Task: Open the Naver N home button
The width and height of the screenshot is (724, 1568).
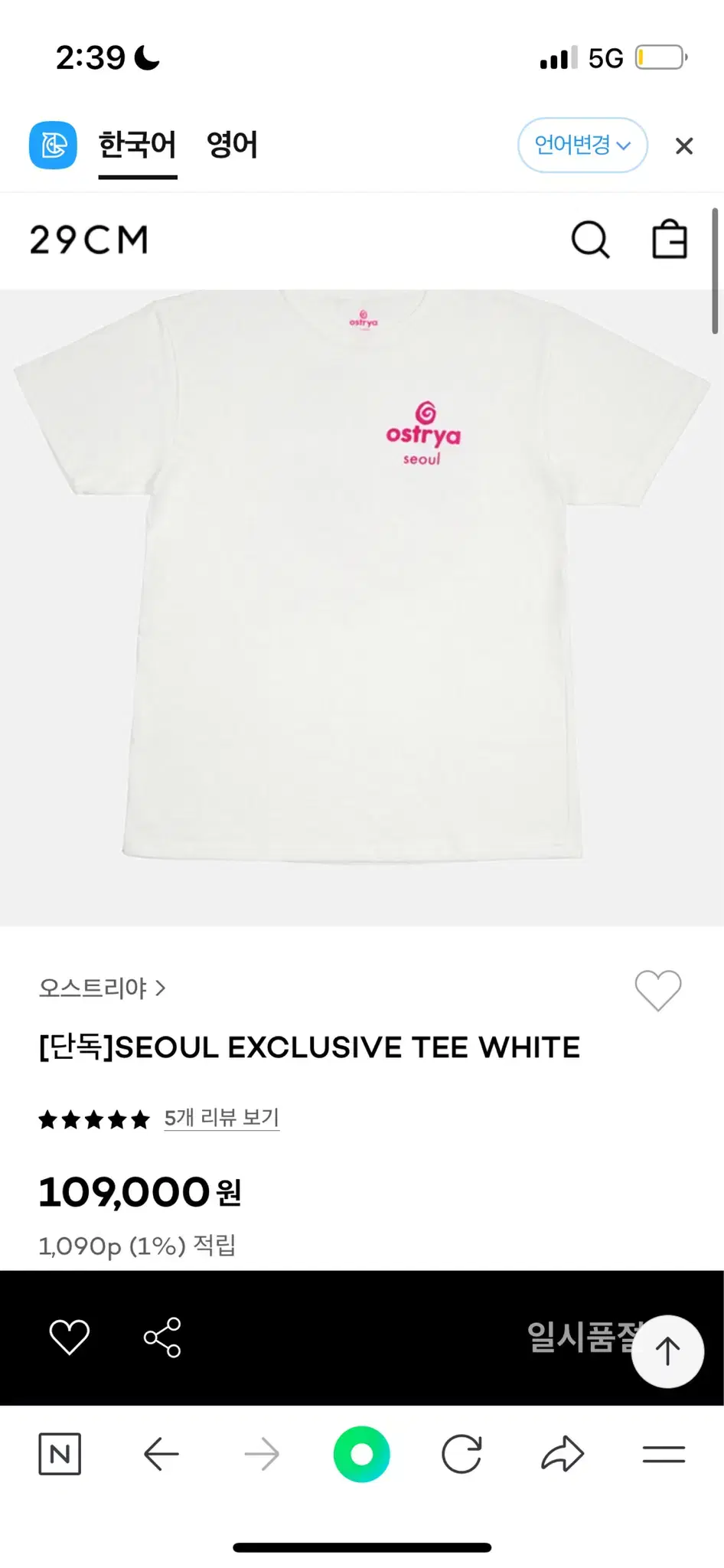Action: point(60,1454)
